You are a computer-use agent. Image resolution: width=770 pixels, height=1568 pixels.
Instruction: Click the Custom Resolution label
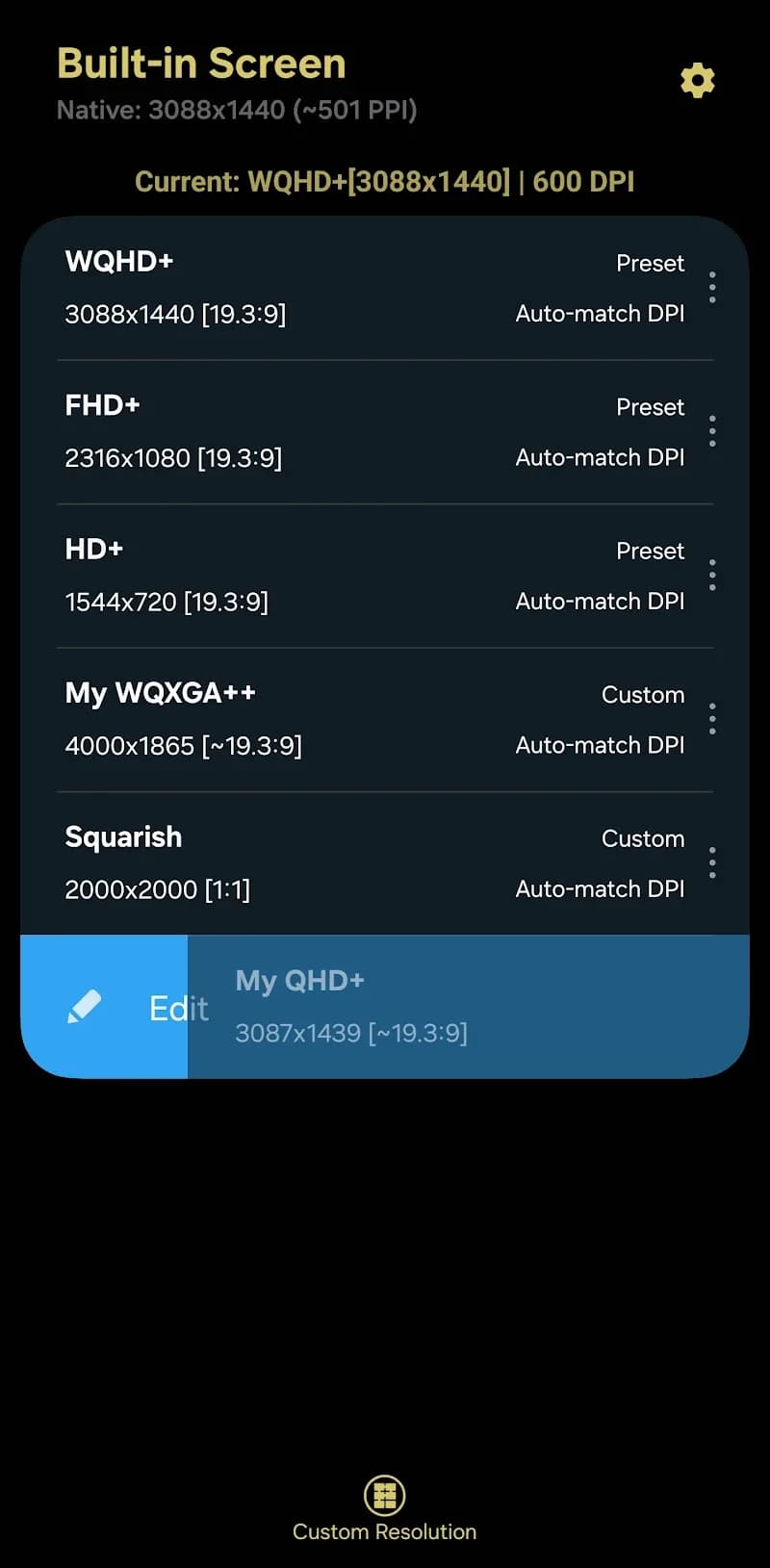[x=384, y=1531]
